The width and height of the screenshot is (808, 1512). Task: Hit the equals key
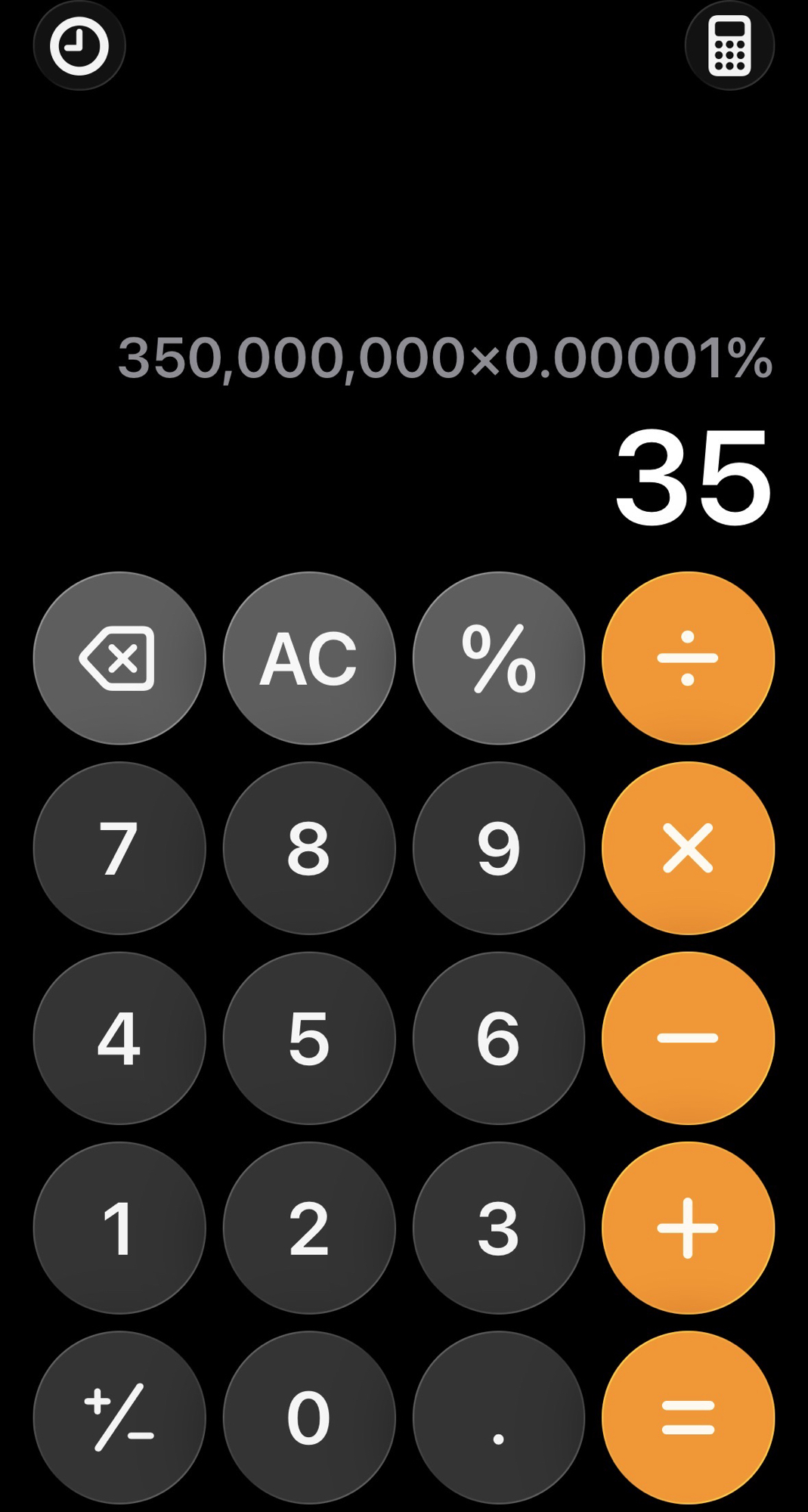click(688, 1417)
